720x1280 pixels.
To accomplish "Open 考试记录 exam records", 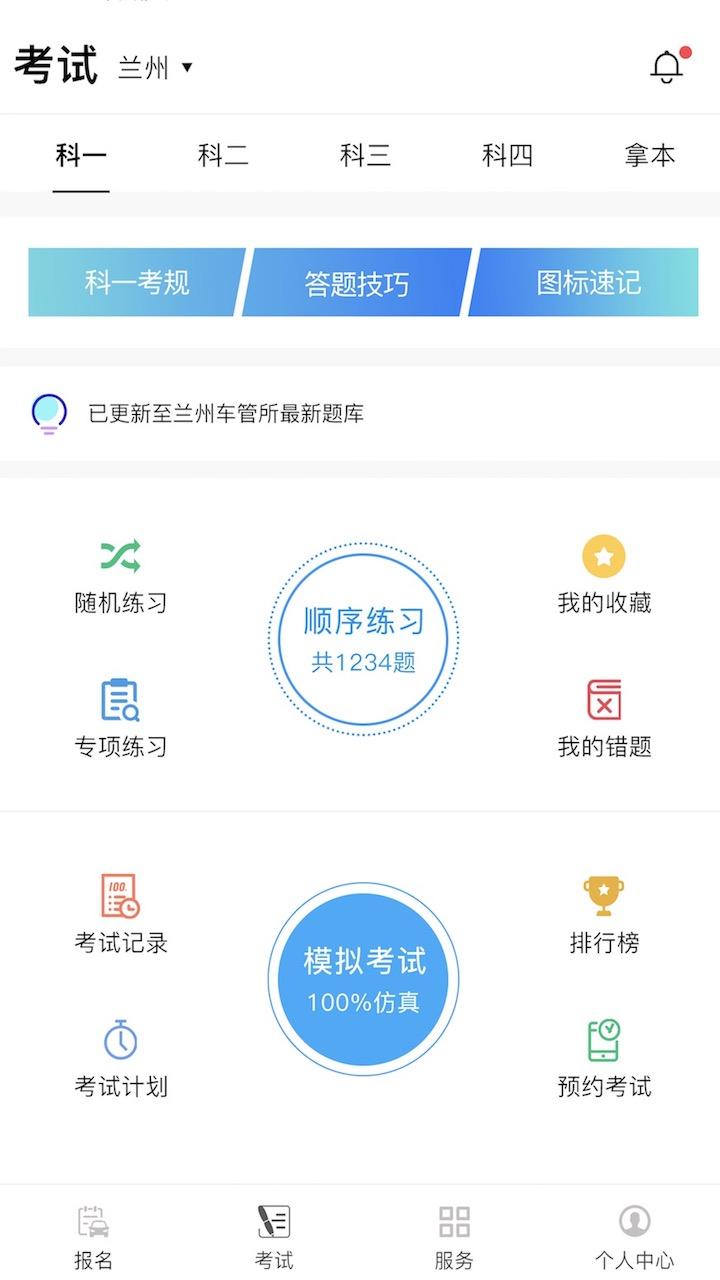I will 121,915.
